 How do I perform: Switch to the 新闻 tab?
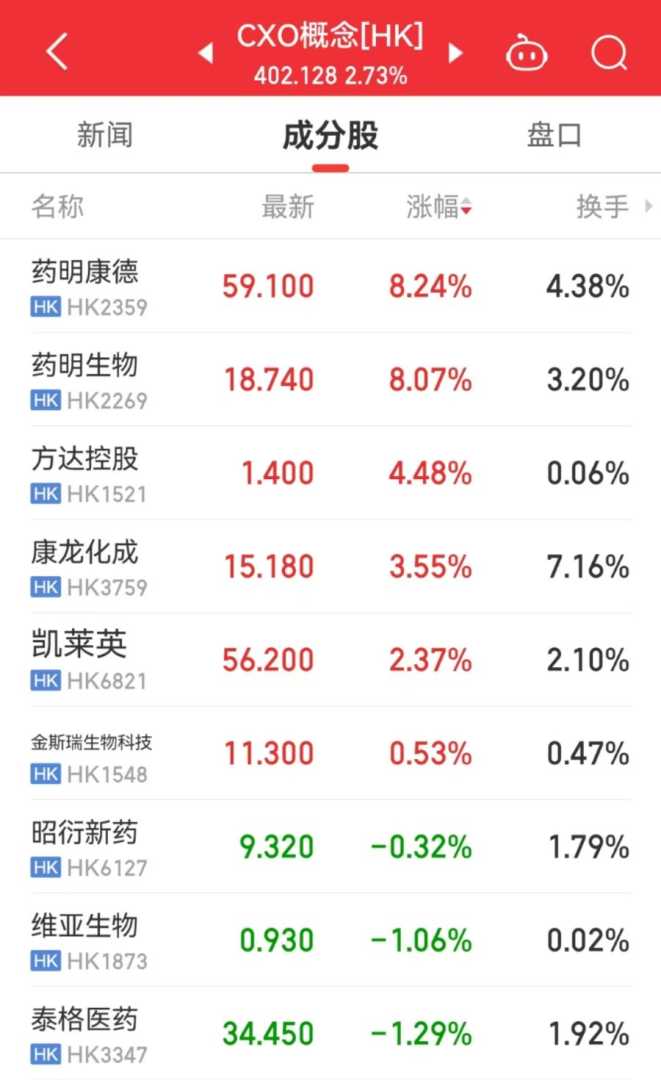click(105, 135)
